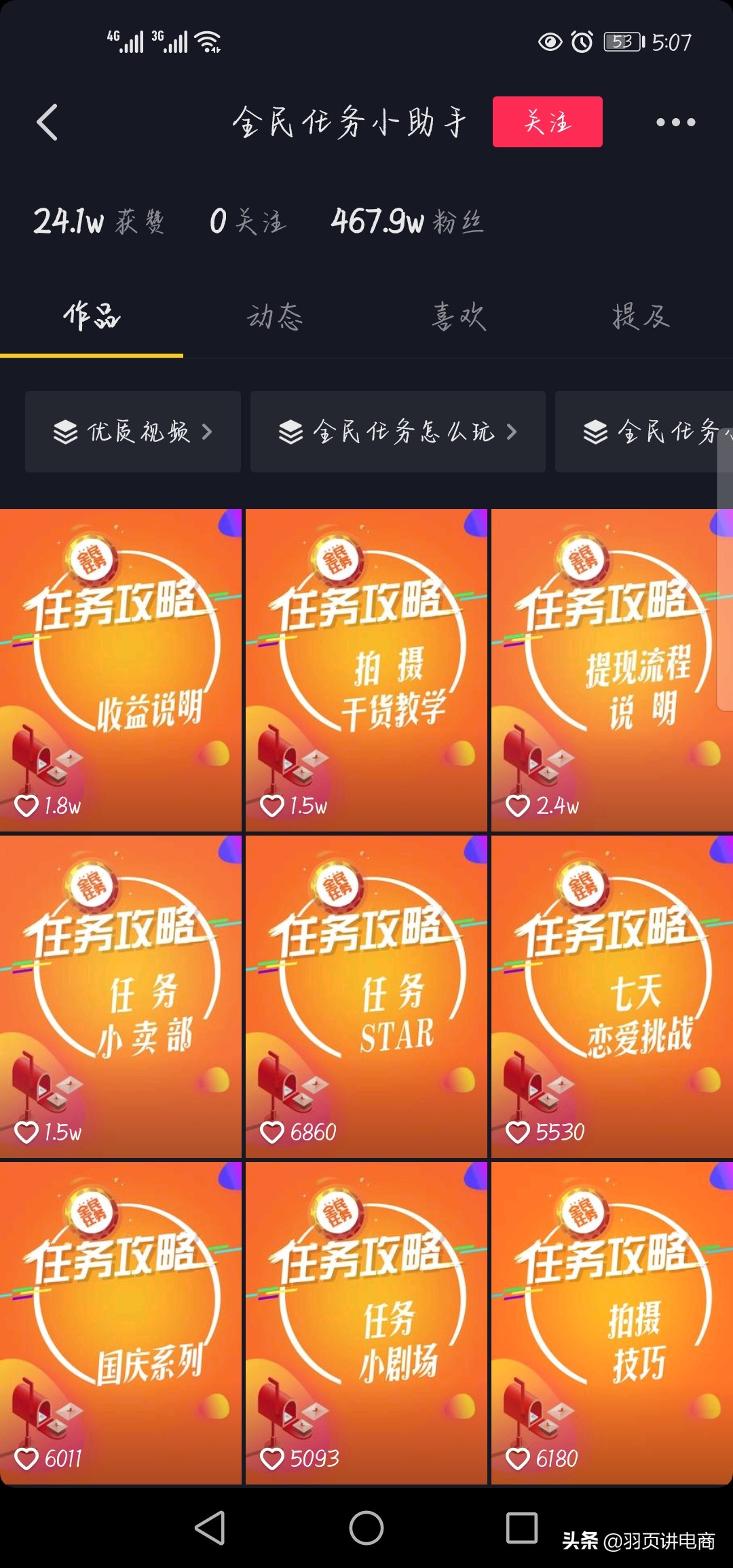Image resolution: width=733 pixels, height=1568 pixels.
Task: Go back using the top-left arrow
Action: pyautogui.click(x=47, y=122)
